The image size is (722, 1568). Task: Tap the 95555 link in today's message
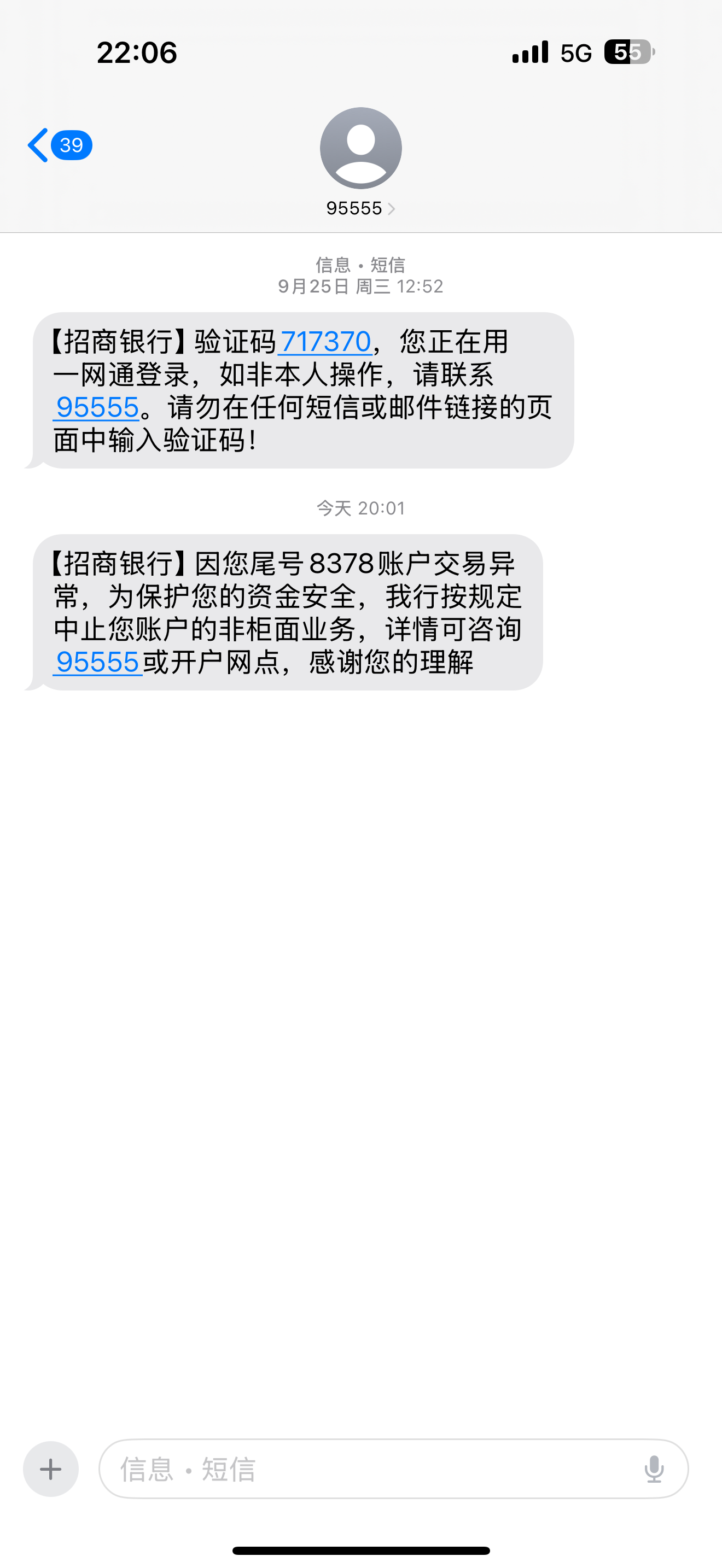coord(97,662)
